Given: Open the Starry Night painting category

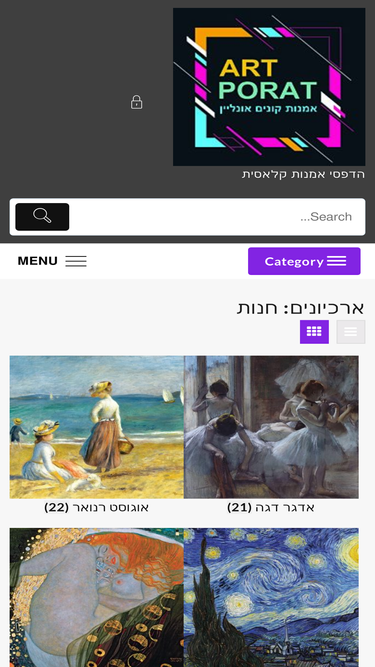Looking at the screenshot, I should pos(271,597).
